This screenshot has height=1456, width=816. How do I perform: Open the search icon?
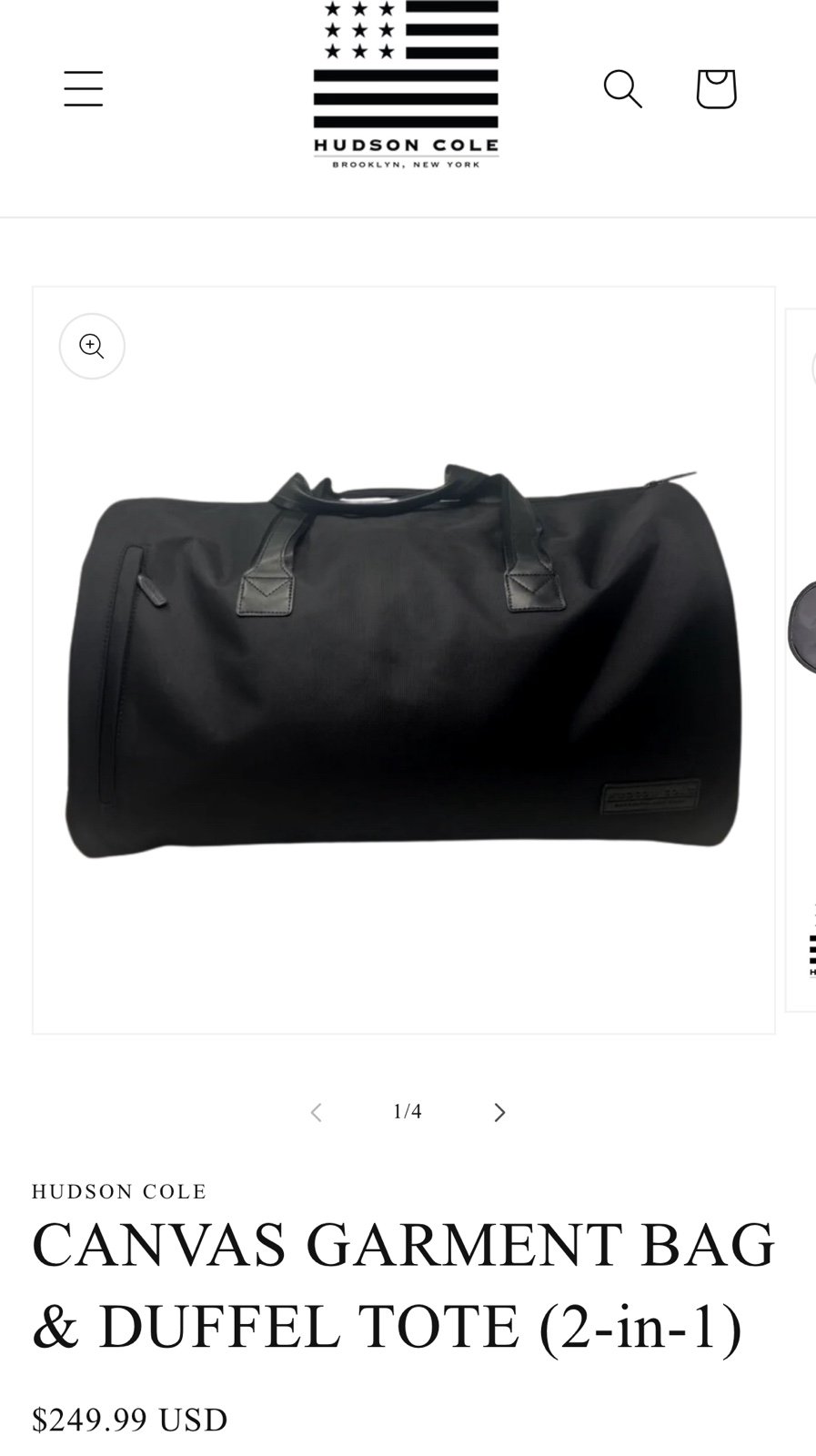coord(623,88)
